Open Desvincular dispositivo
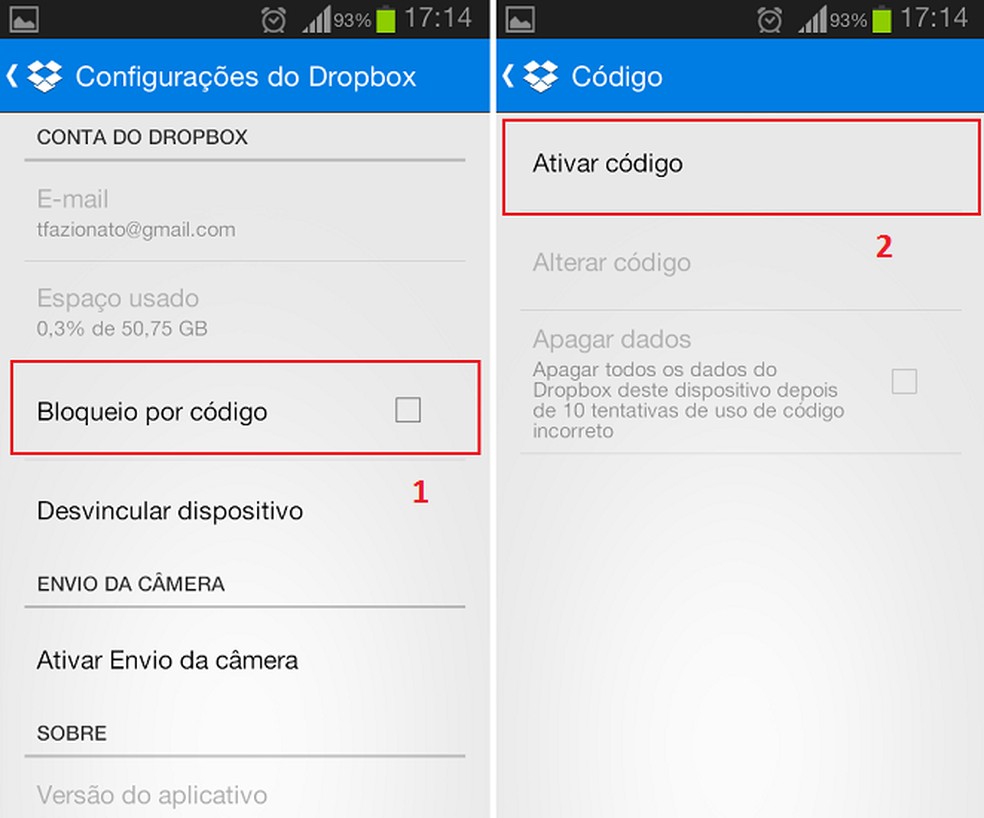This screenshot has height=818, width=984. (170, 511)
